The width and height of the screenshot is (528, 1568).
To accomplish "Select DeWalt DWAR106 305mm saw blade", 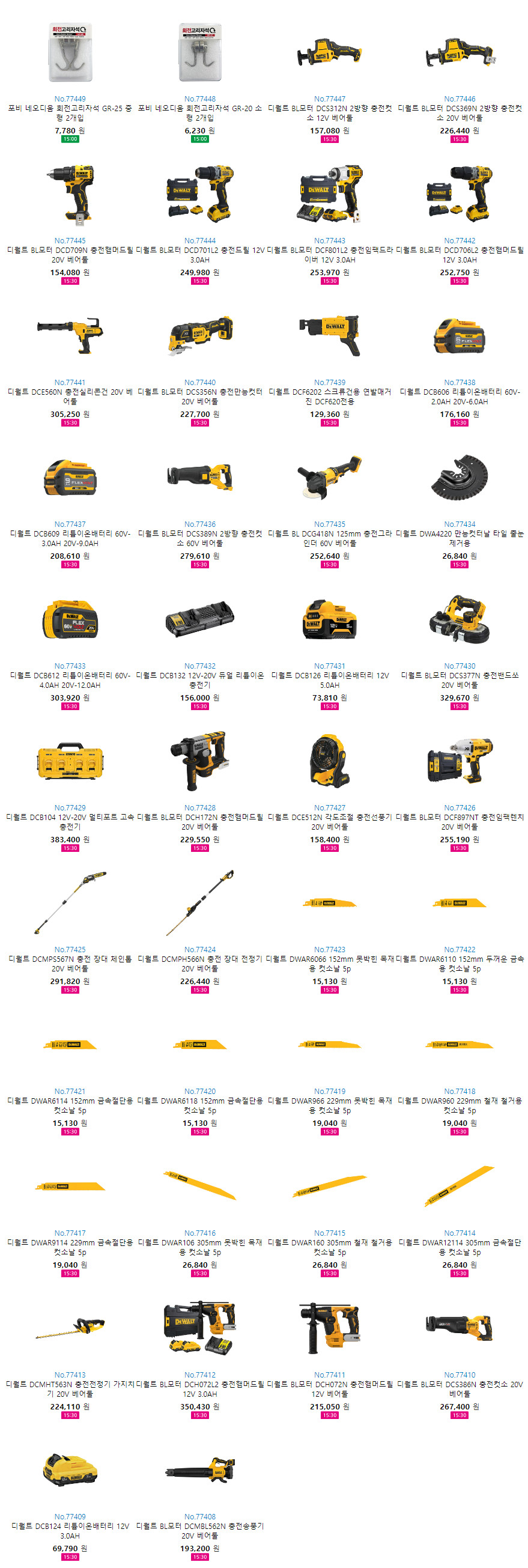I will (199, 1186).
